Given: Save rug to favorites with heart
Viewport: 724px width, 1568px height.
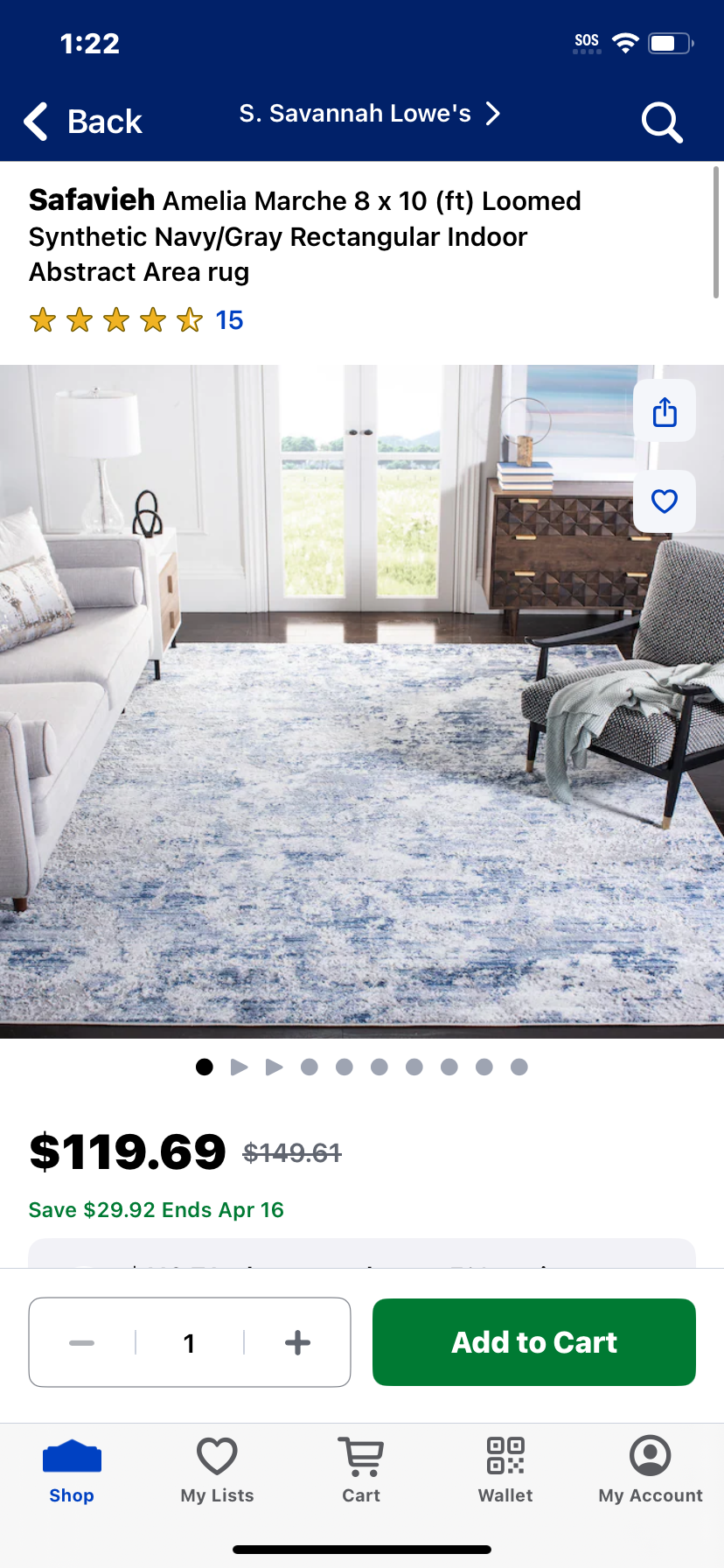Looking at the screenshot, I should (x=665, y=501).
